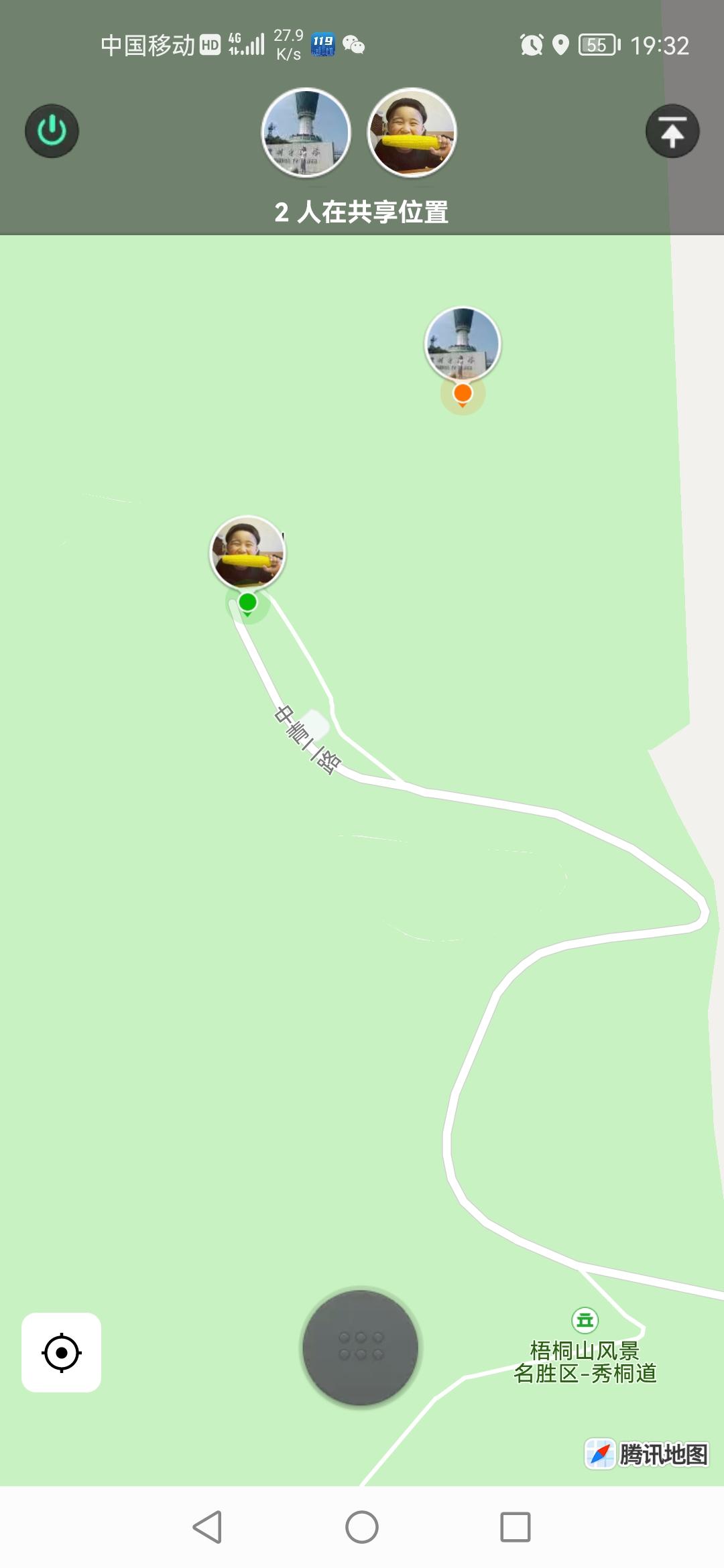This screenshot has width=724, height=1568.
Task: Tap the corn-eating boy marker on map
Action: click(x=248, y=553)
